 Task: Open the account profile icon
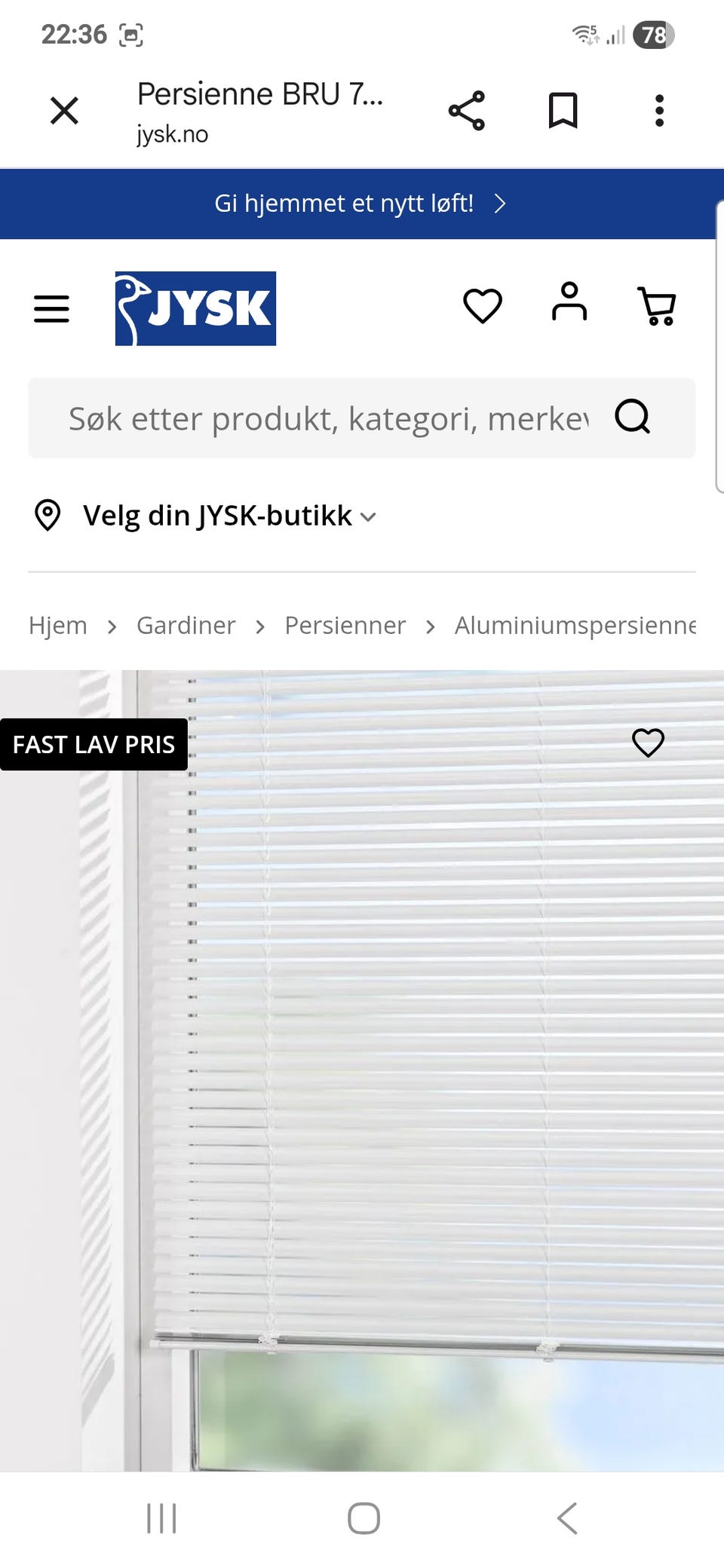click(x=569, y=302)
